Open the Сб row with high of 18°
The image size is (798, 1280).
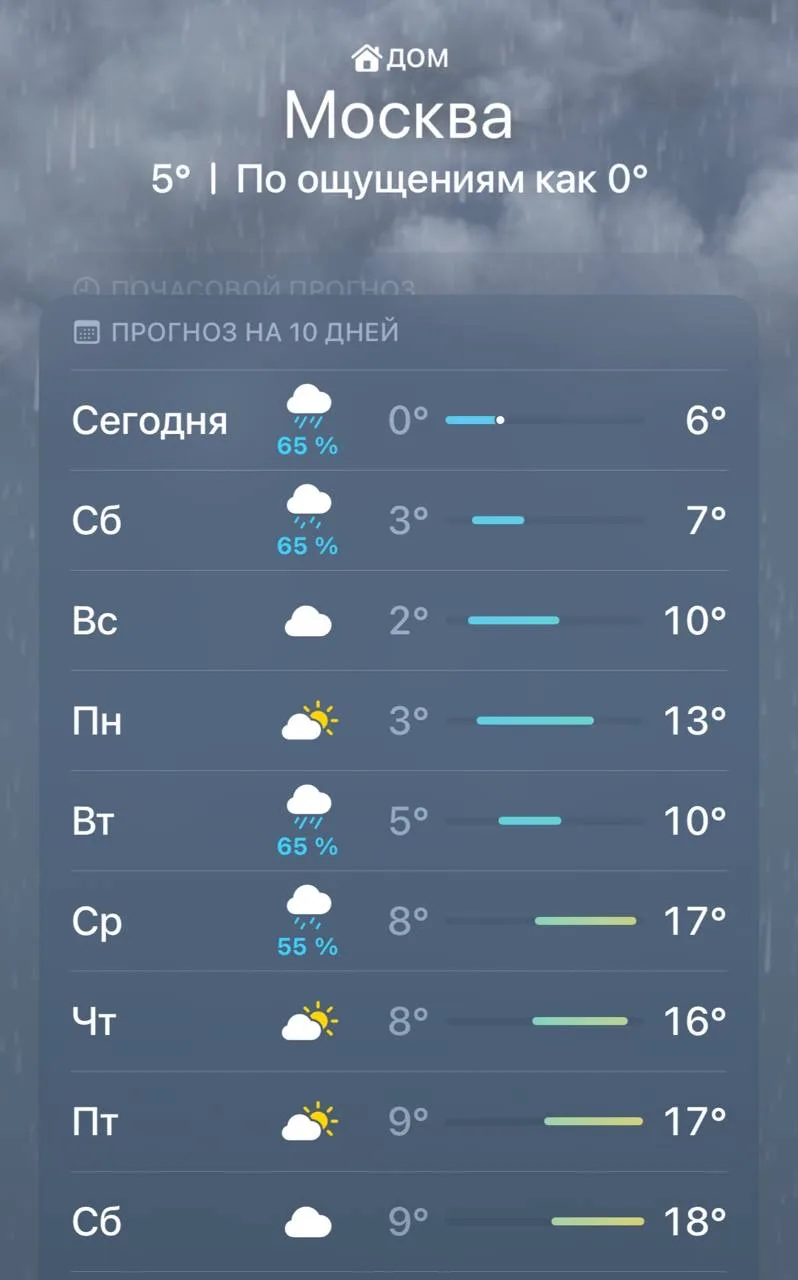[398, 1221]
